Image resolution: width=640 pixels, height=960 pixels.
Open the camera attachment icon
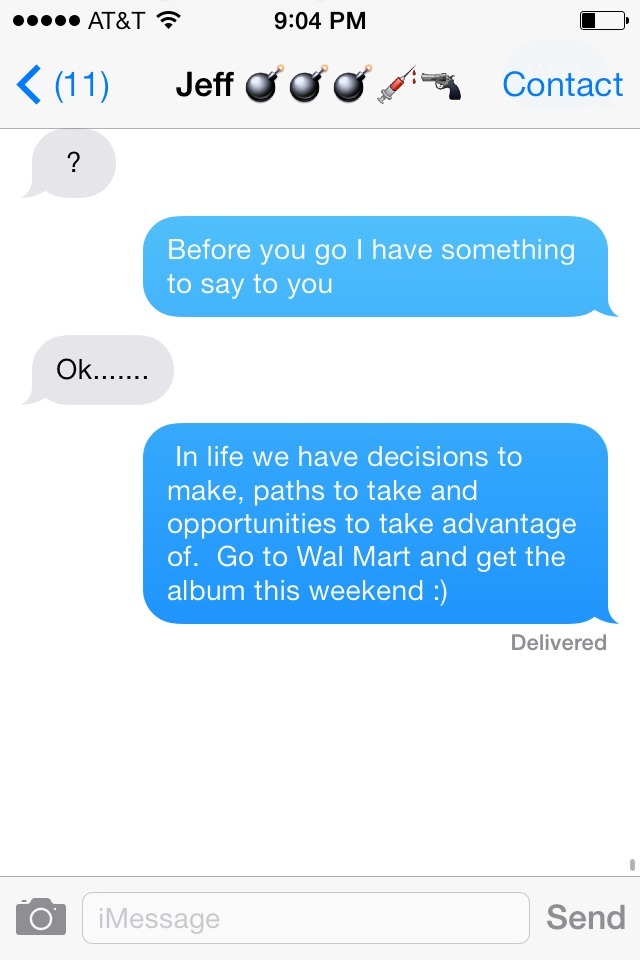(41, 917)
